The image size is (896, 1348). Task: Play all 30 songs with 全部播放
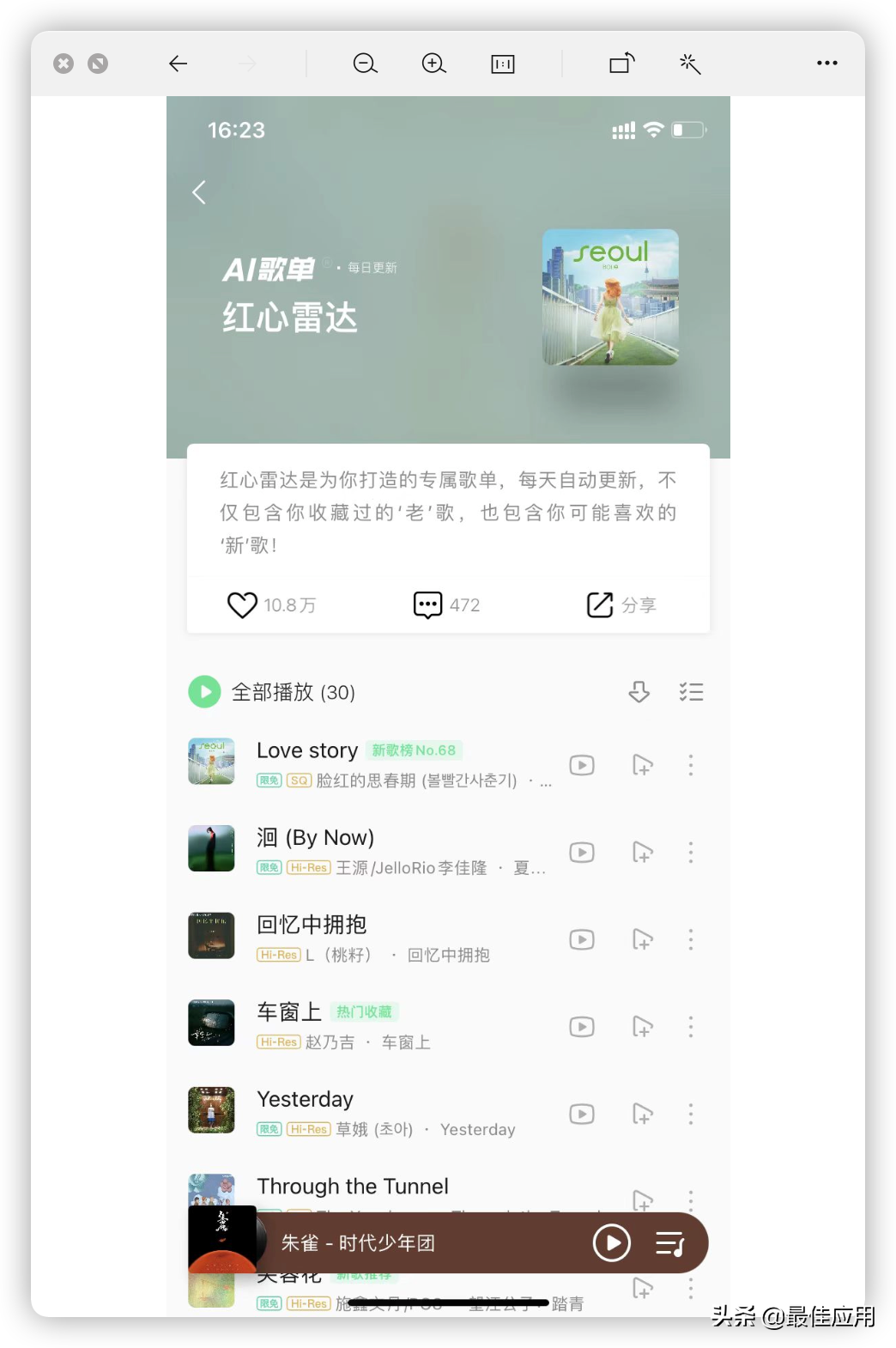point(205,692)
